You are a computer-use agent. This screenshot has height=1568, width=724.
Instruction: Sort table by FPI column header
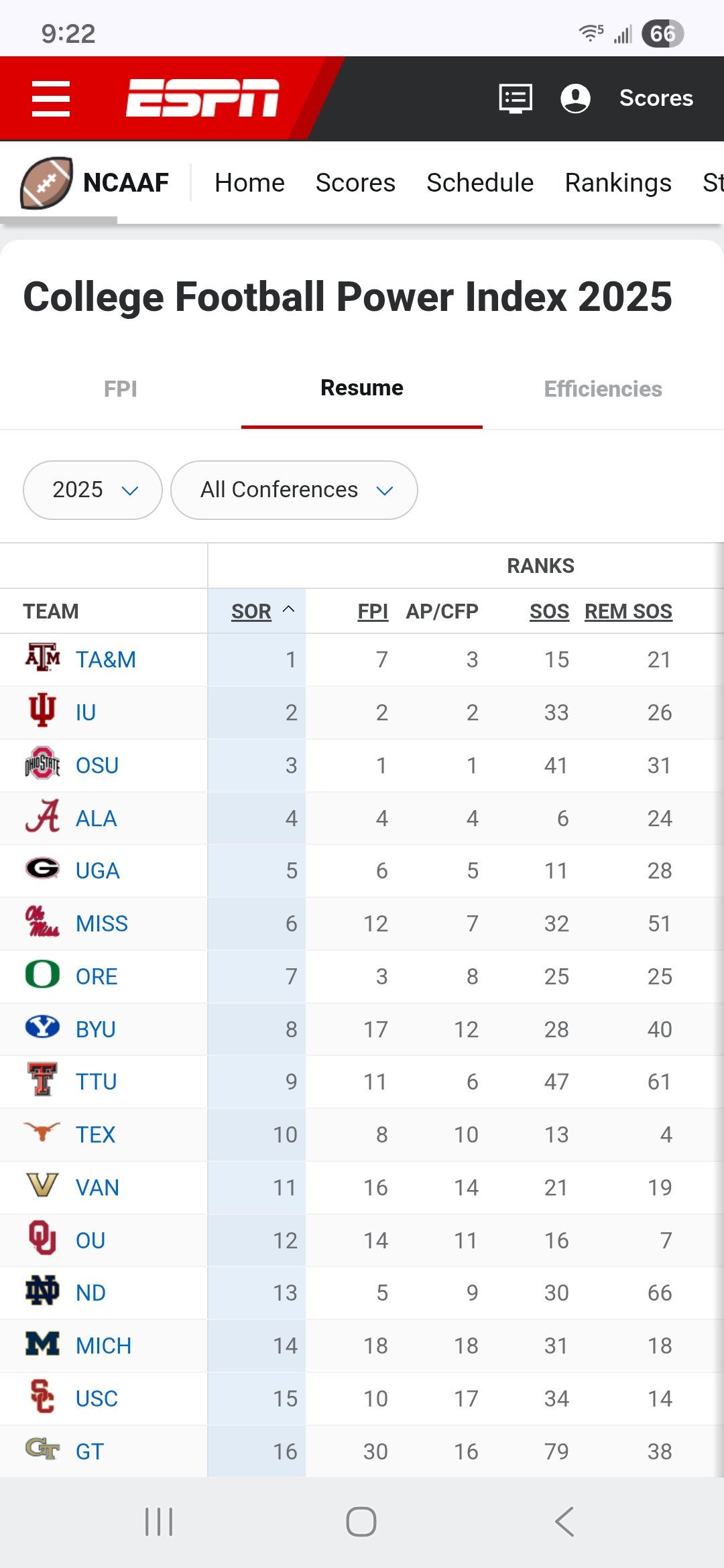[x=373, y=611]
